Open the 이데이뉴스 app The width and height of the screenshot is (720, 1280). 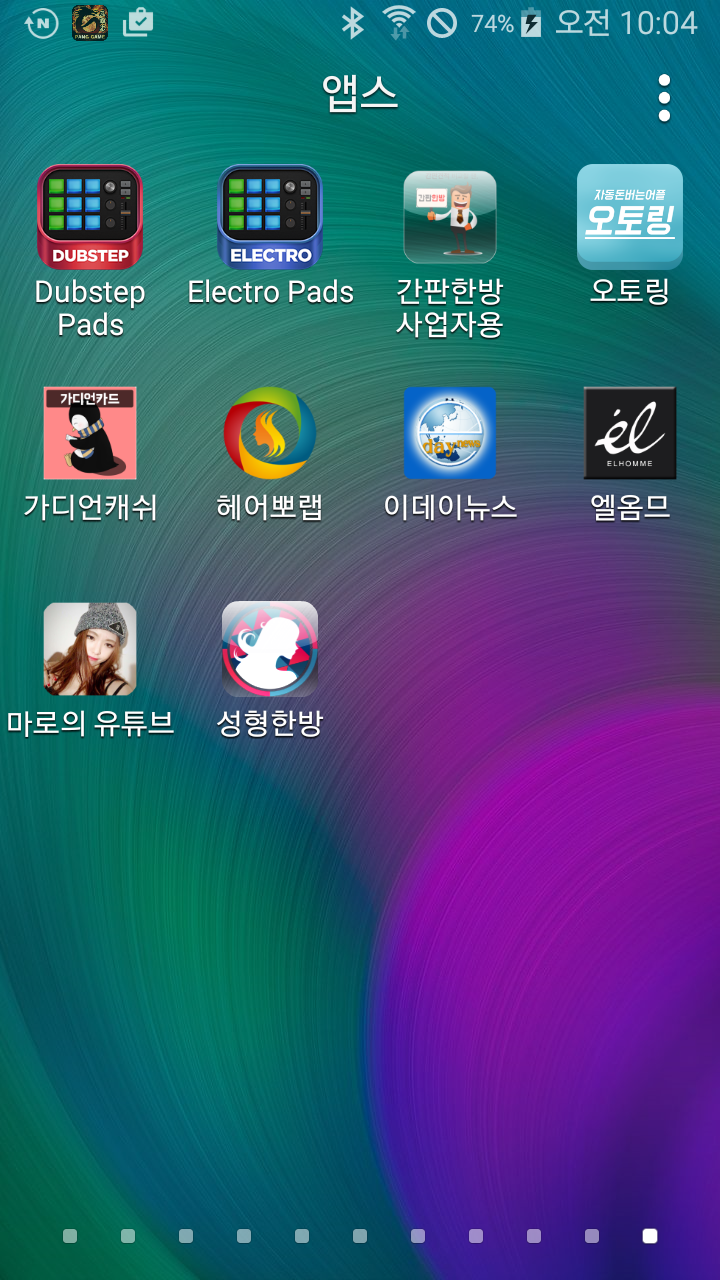click(x=450, y=434)
